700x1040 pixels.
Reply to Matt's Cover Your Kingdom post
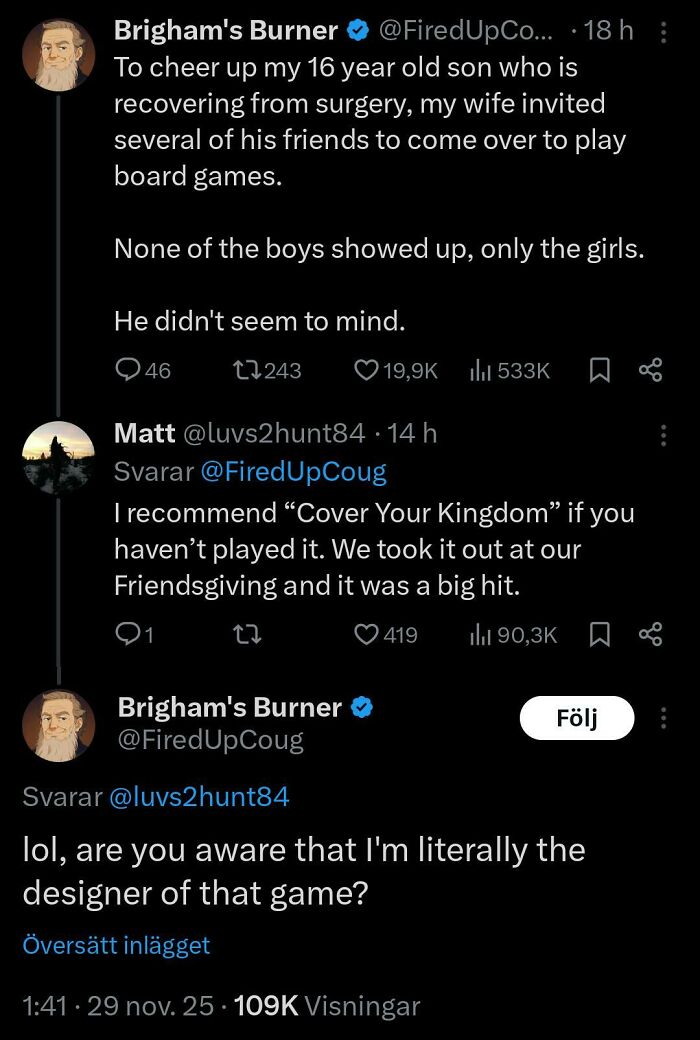click(129, 634)
